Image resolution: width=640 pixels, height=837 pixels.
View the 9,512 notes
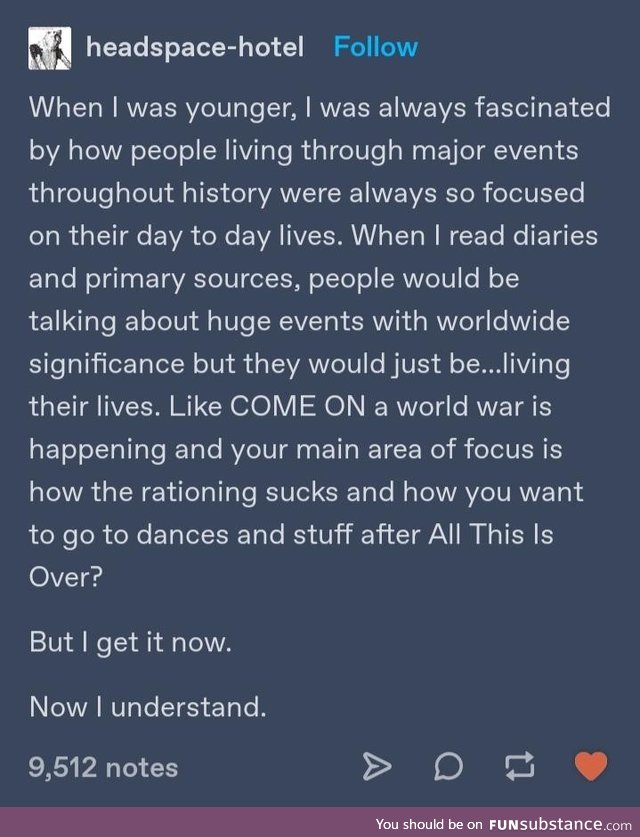click(x=103, y=767)
